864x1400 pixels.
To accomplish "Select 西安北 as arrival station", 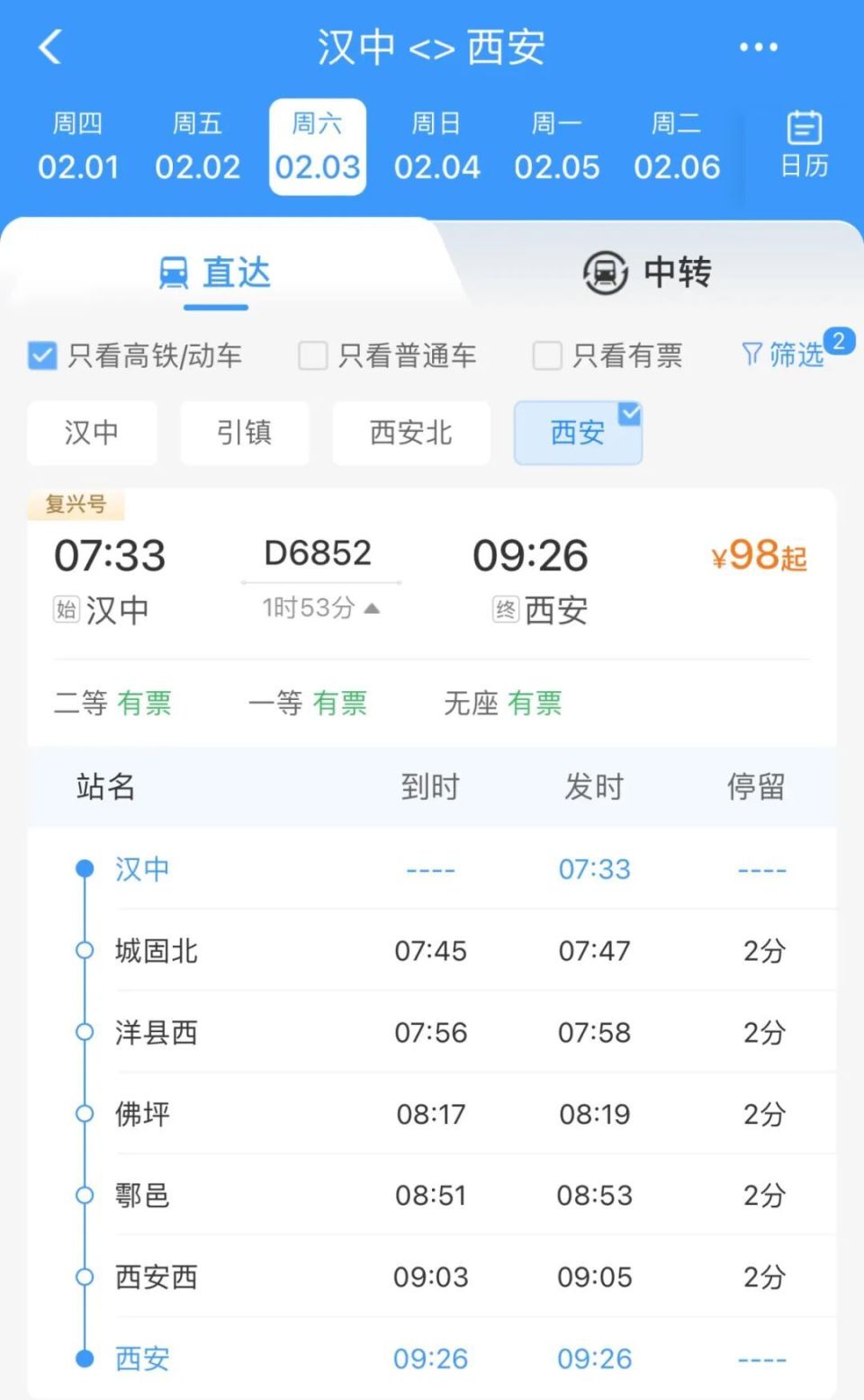I will pyautogui.click(x=410, y=433).
